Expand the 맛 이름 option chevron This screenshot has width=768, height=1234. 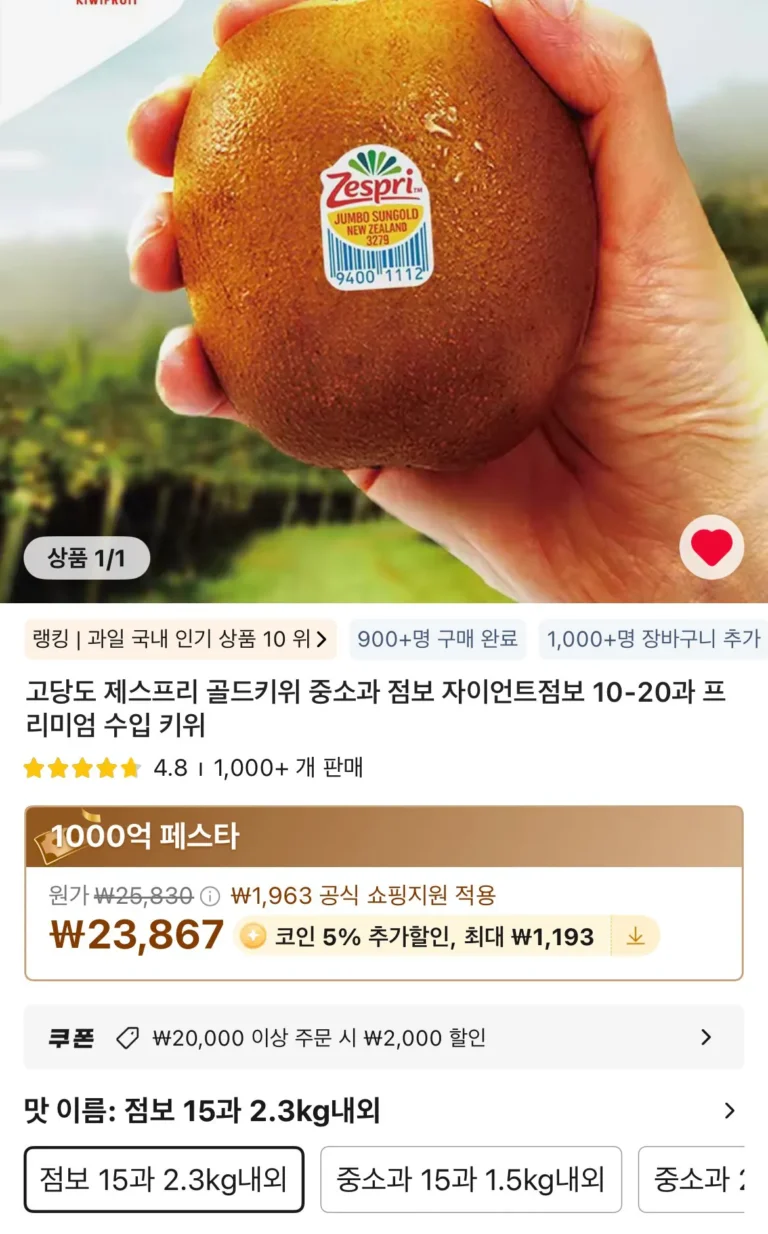pyautogui.click(x=729, y=1111)
